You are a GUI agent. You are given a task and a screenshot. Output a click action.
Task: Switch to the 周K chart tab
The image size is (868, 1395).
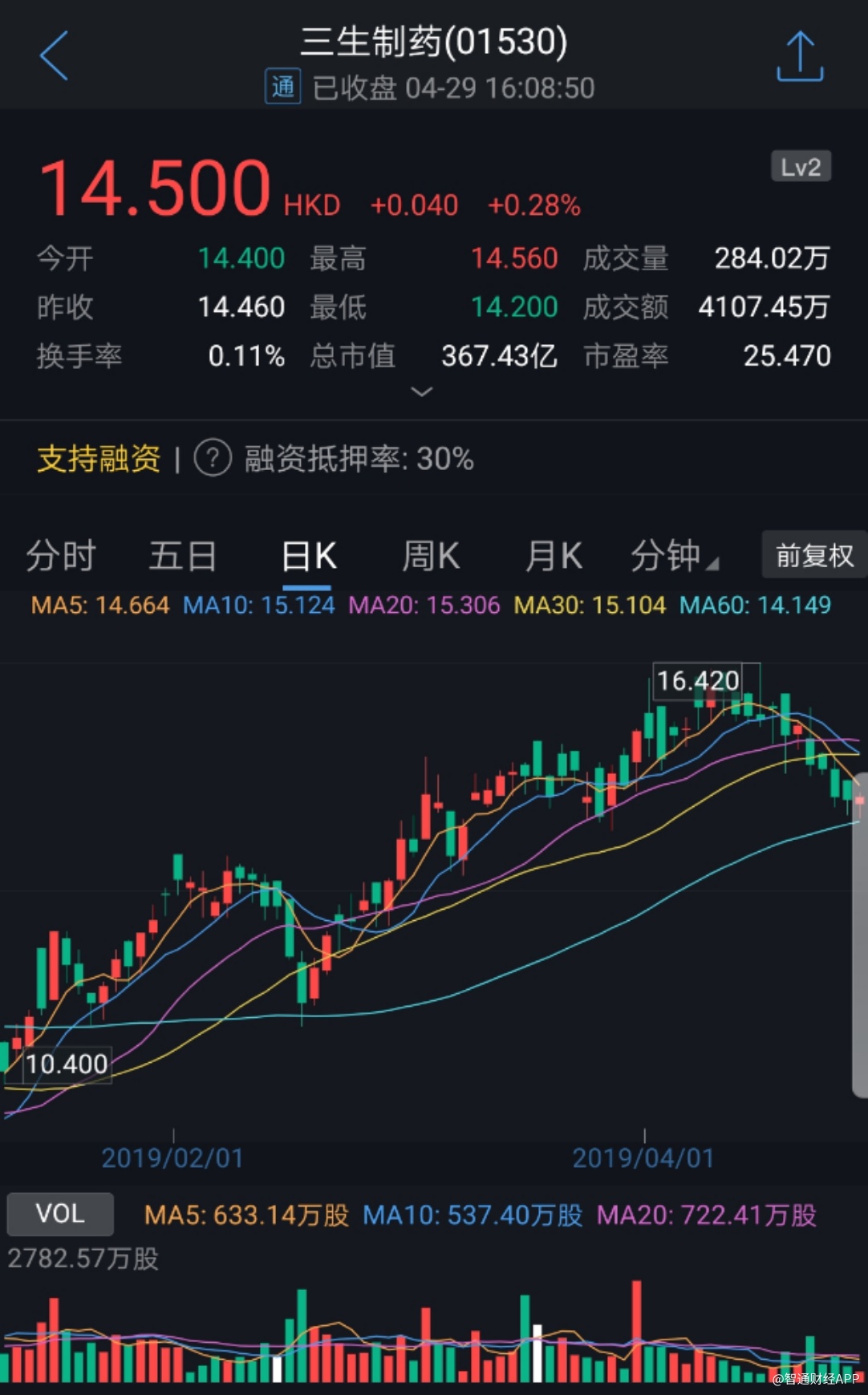(431, 556)
